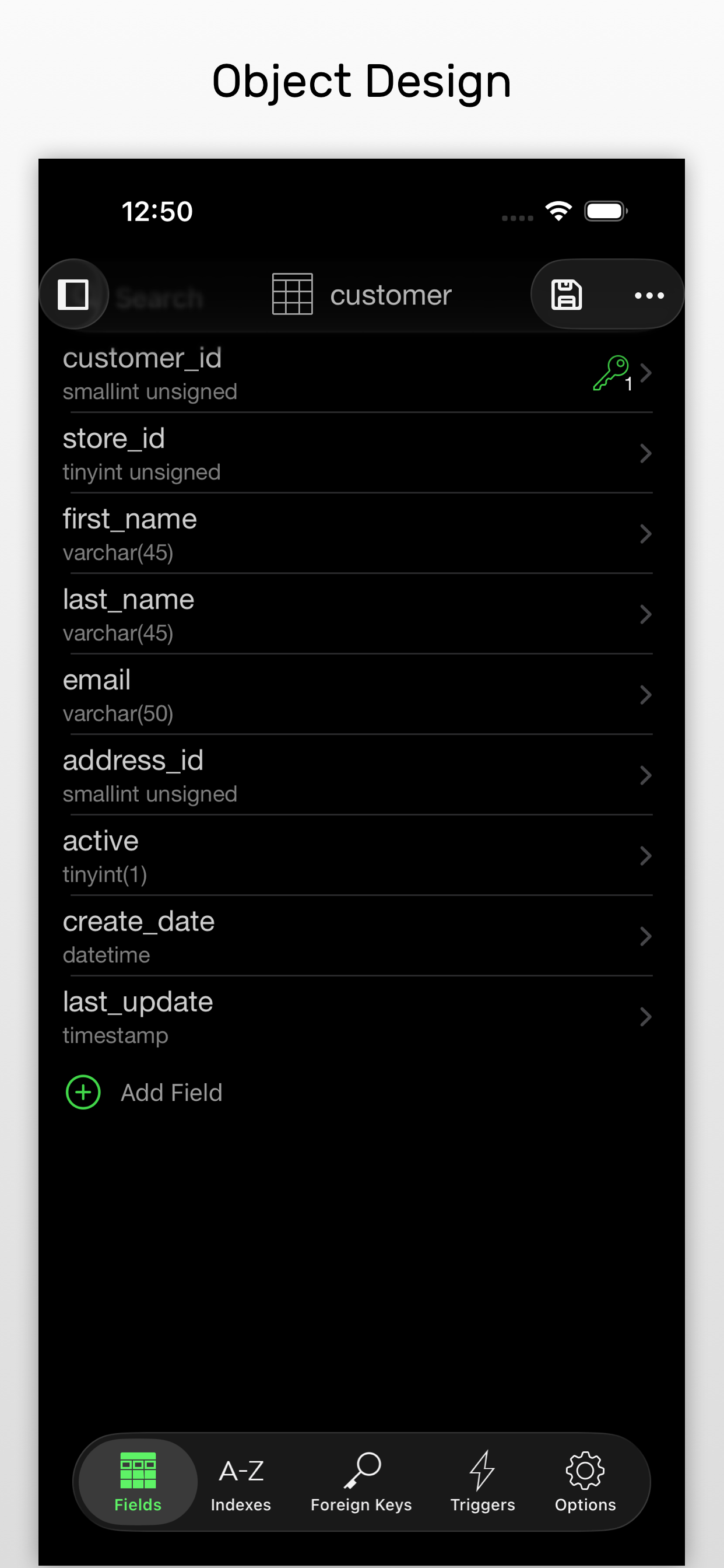The height and width of the screenshot is (1568, 724).
Task: Open the create_date datetime field
Action: point(361,936)
